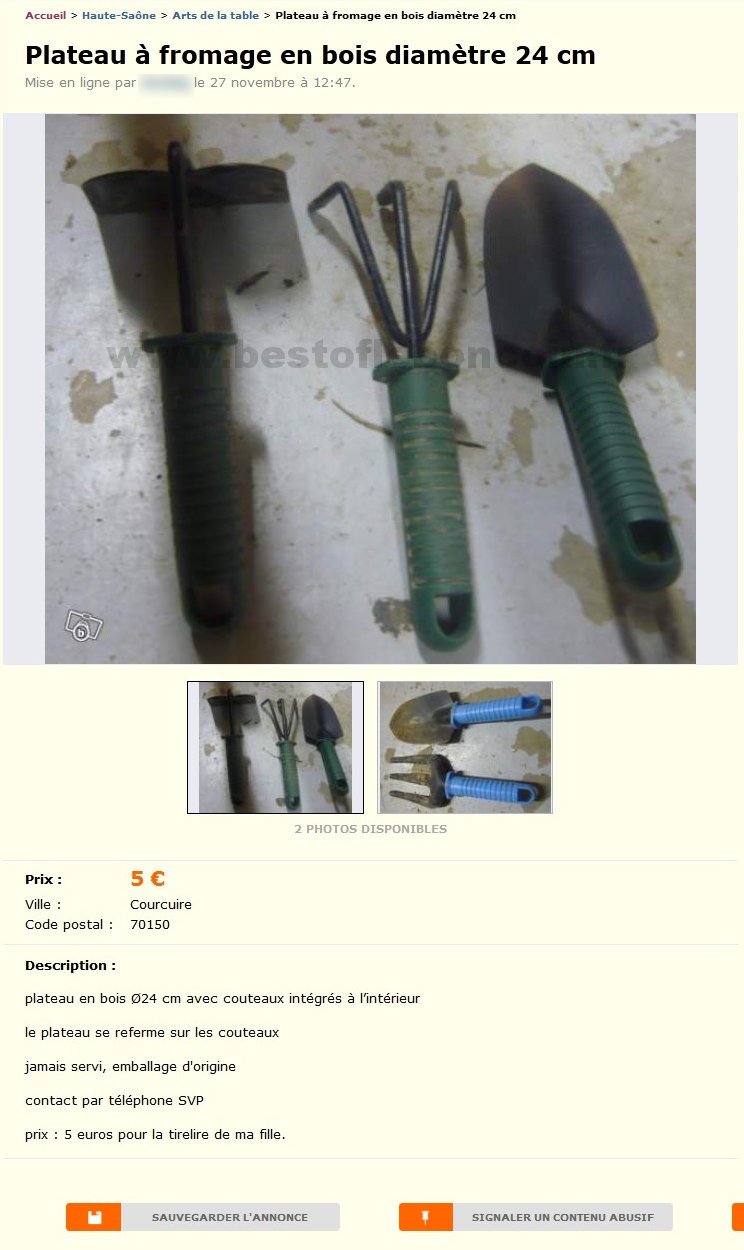Open the Accueil breadcrumb link
744x1250 pixels.
pos(45,16)
